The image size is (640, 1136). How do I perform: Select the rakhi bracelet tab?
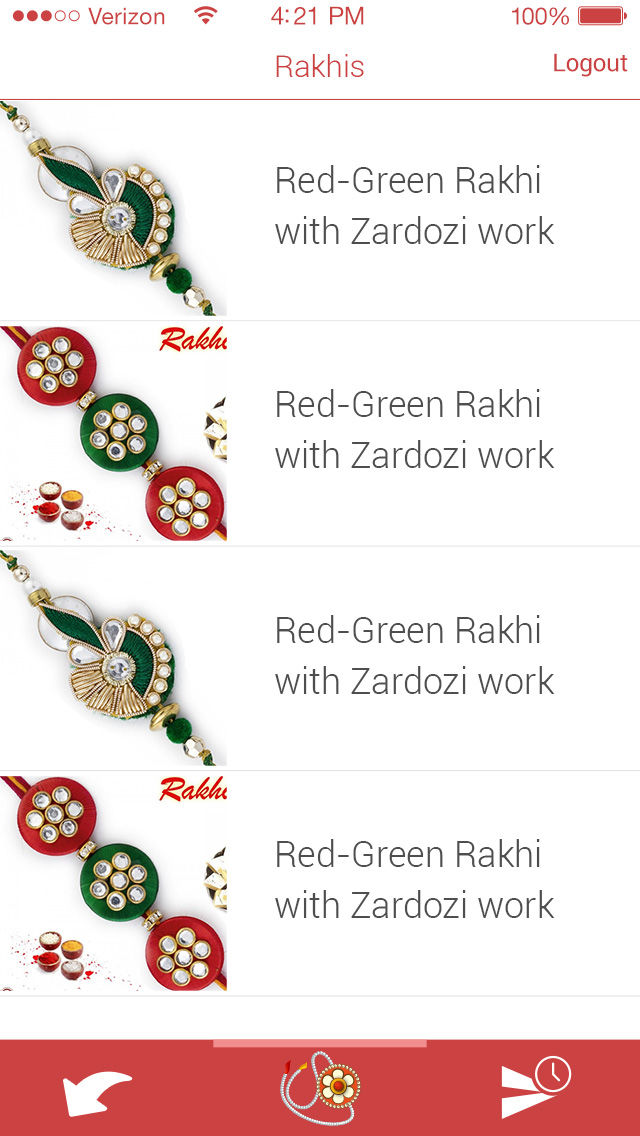320,1087
